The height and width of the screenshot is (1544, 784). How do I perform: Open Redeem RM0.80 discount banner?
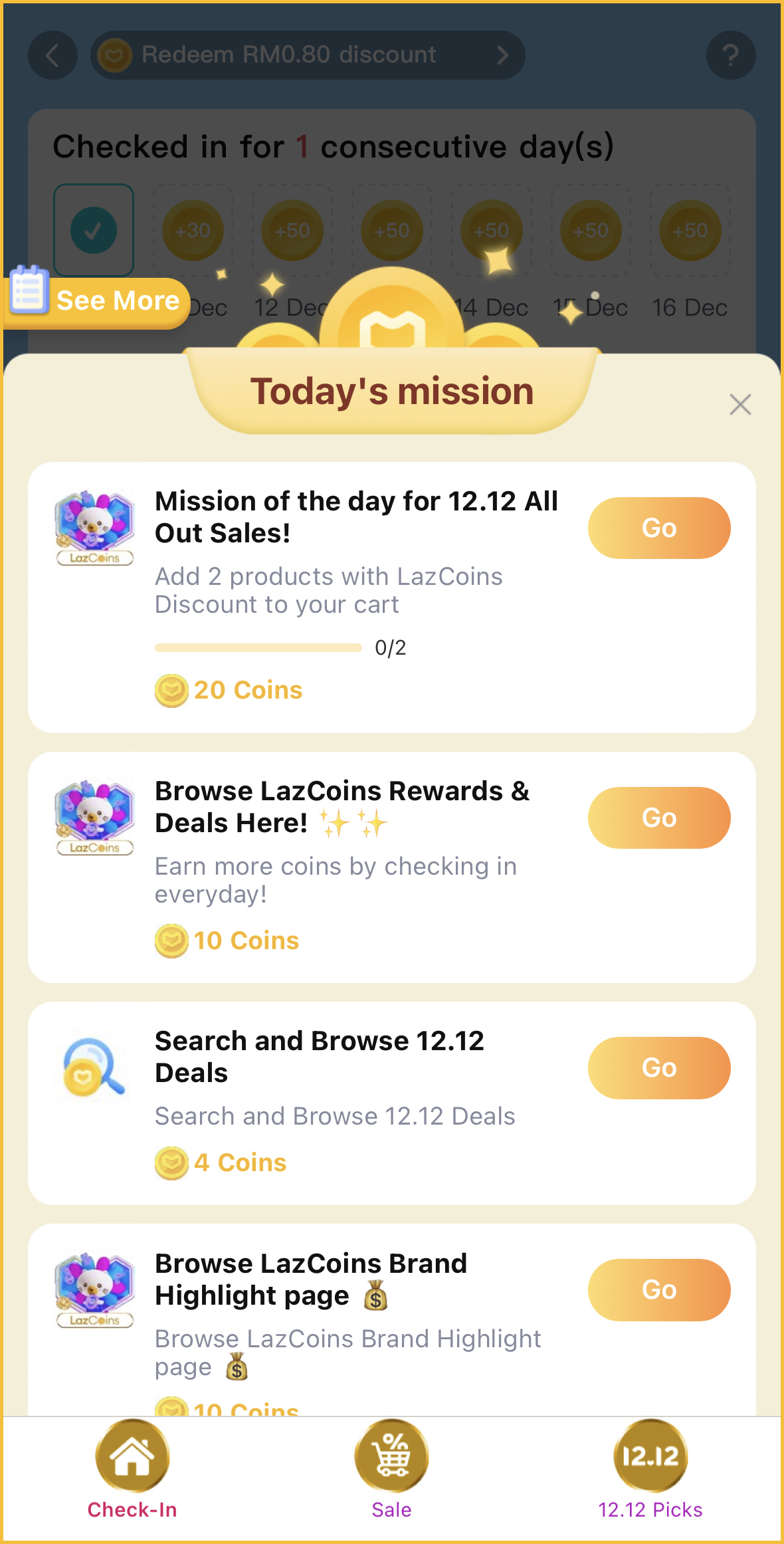(307, 55)
